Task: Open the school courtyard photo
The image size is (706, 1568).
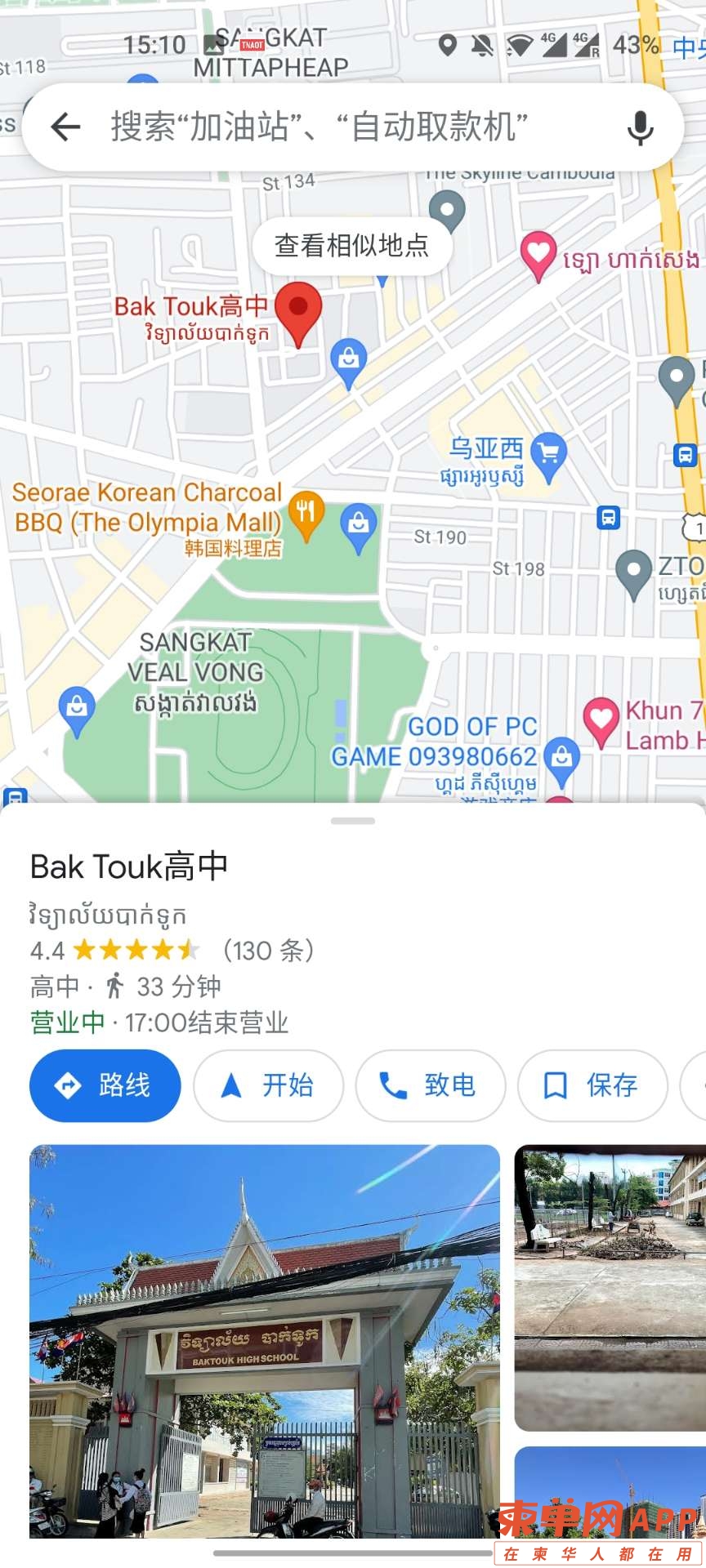Action: (610, 1286)
